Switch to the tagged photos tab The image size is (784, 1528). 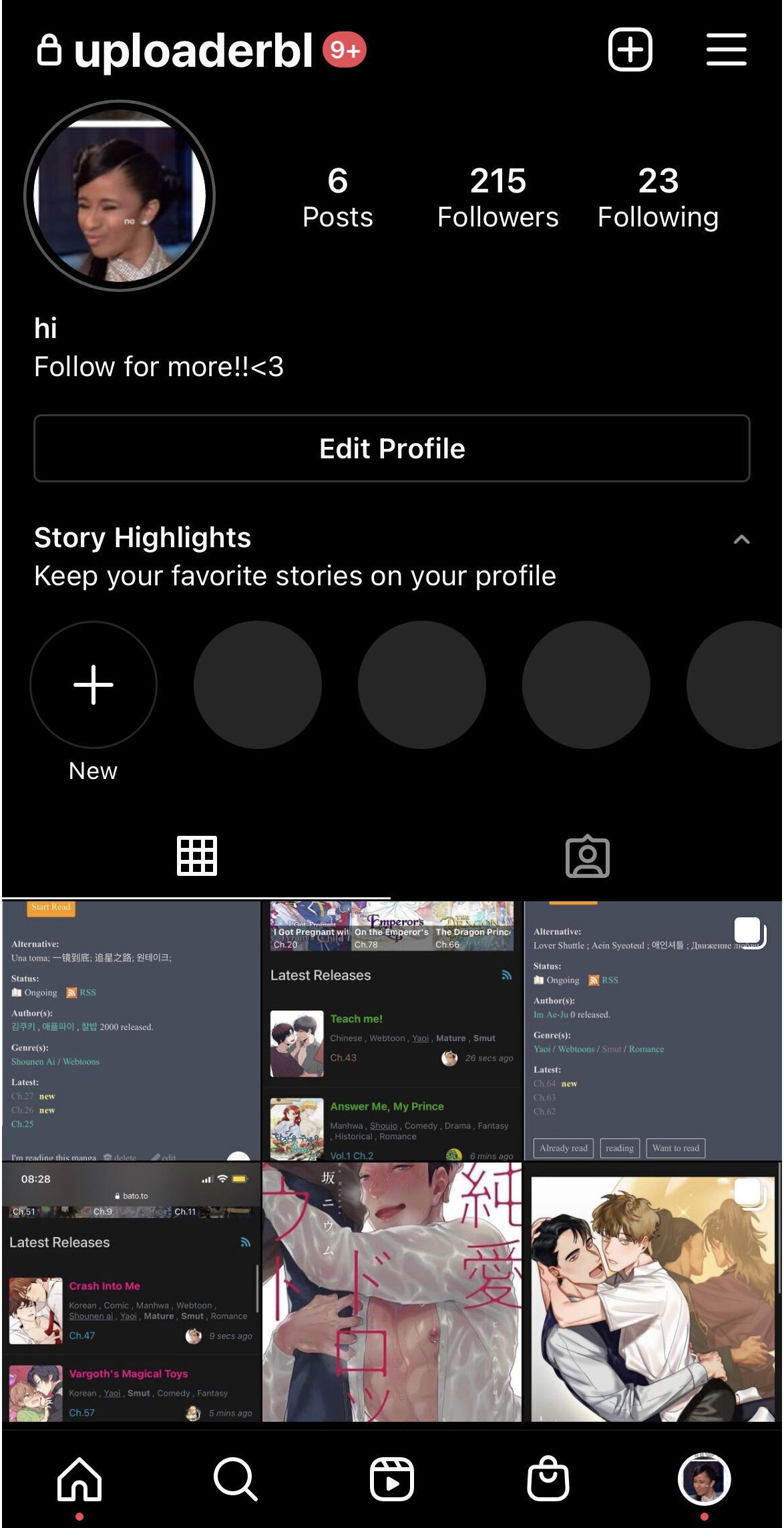(x=587, y=856)
